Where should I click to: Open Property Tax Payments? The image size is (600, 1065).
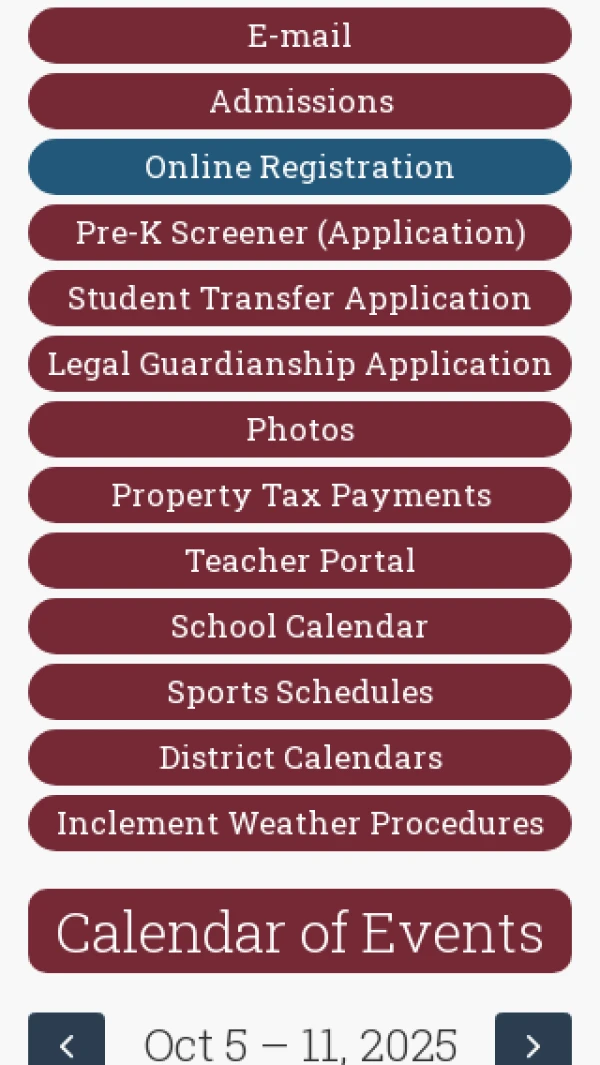tap(300, 495)
